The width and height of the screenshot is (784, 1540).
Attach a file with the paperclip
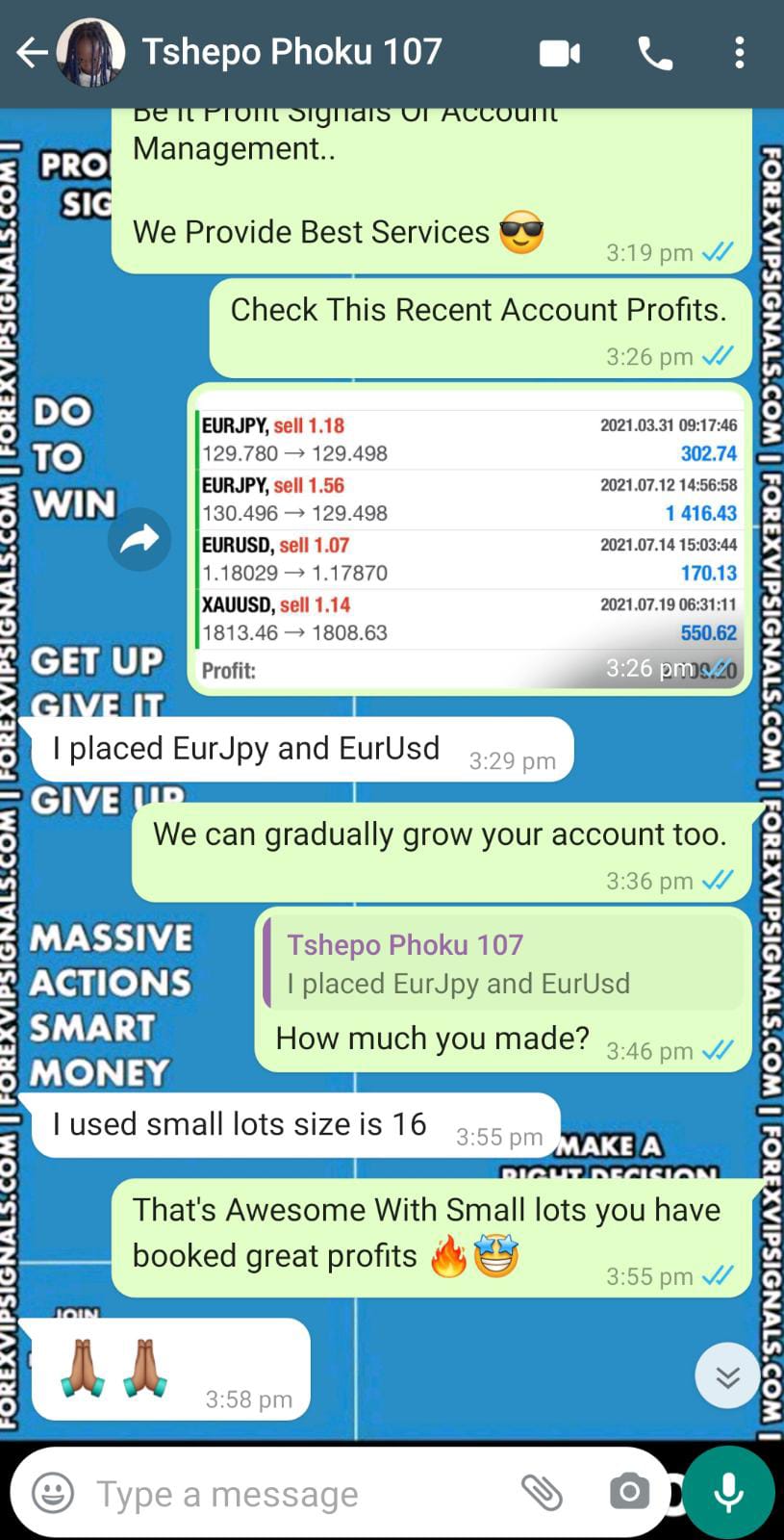pyautogui.click(x=542, y=1493)
